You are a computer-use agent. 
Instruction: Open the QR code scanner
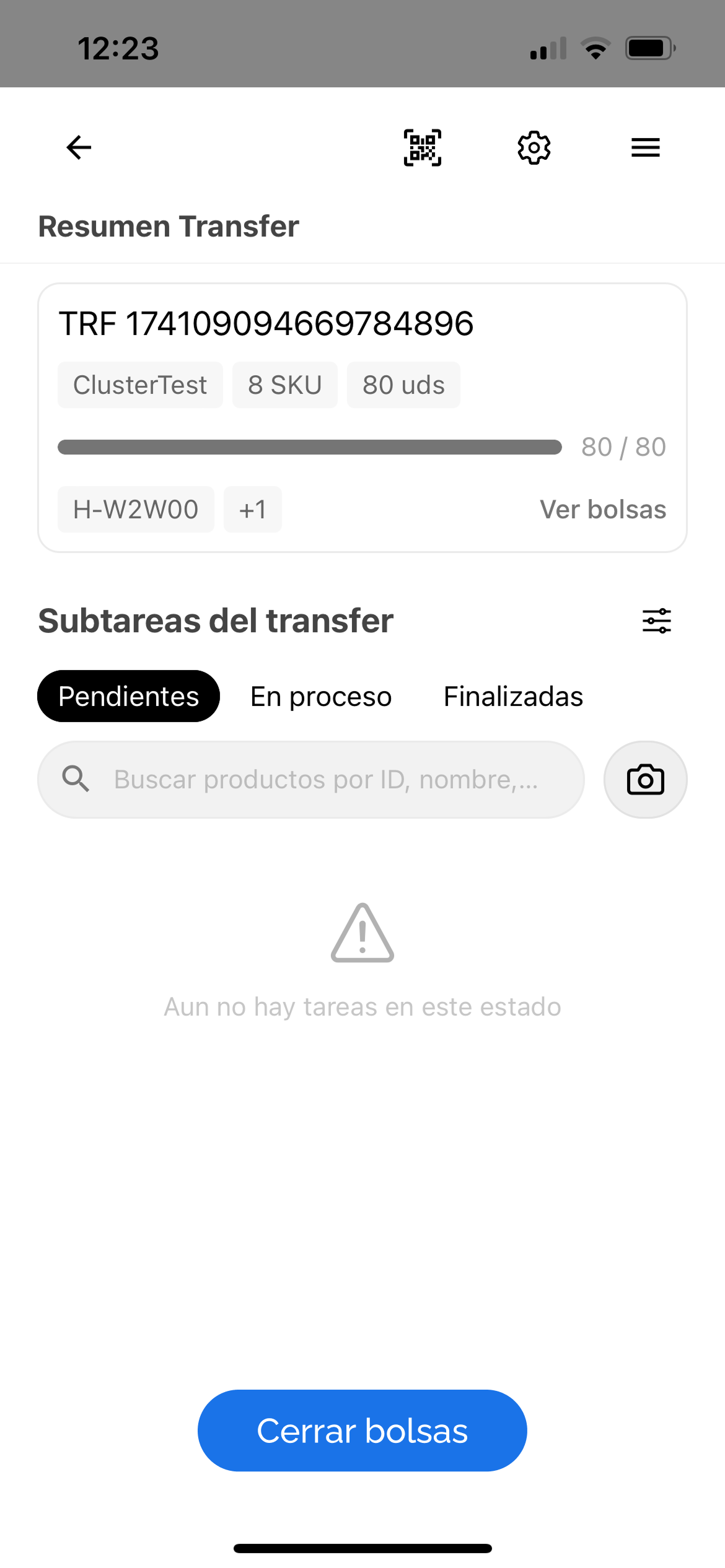(x=423, y=147)
